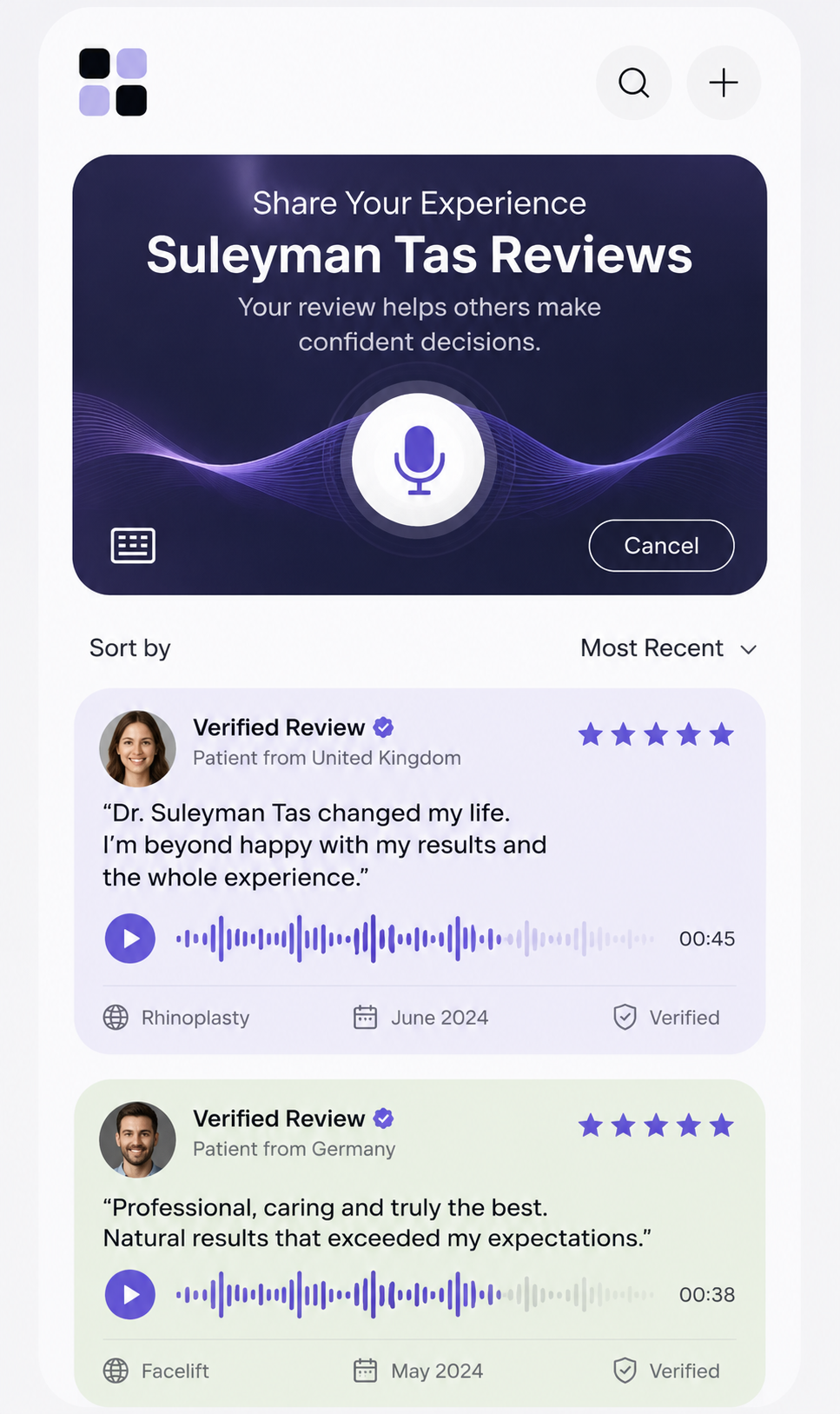Image resolution: width=840 pixels, height=1414 pixels.
Task: Play the United Kingdom patient's audio review
Action: pos(130,939)
